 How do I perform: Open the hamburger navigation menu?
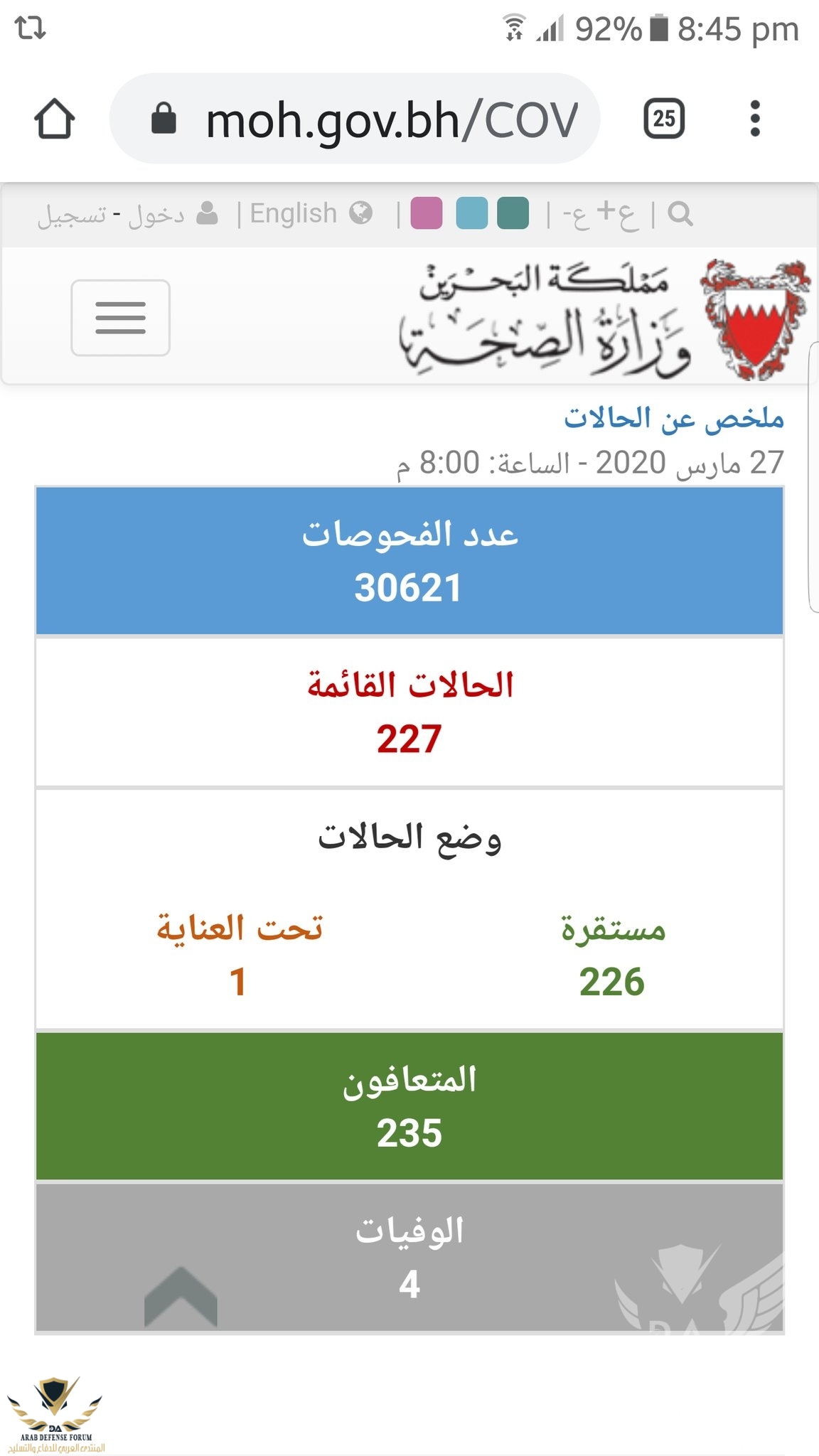[120, 318]
